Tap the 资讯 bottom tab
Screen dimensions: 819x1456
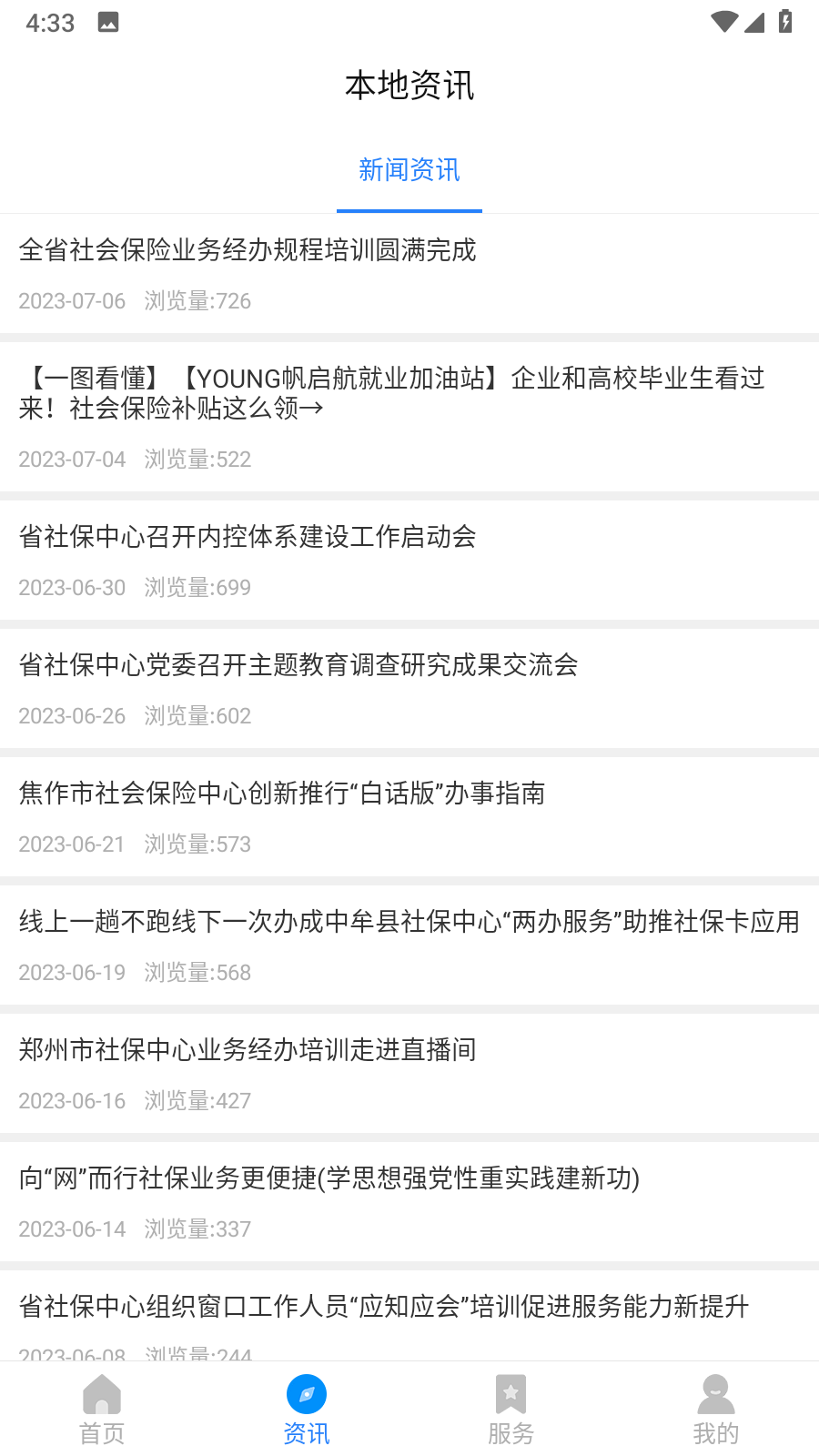pos(307,1410)
